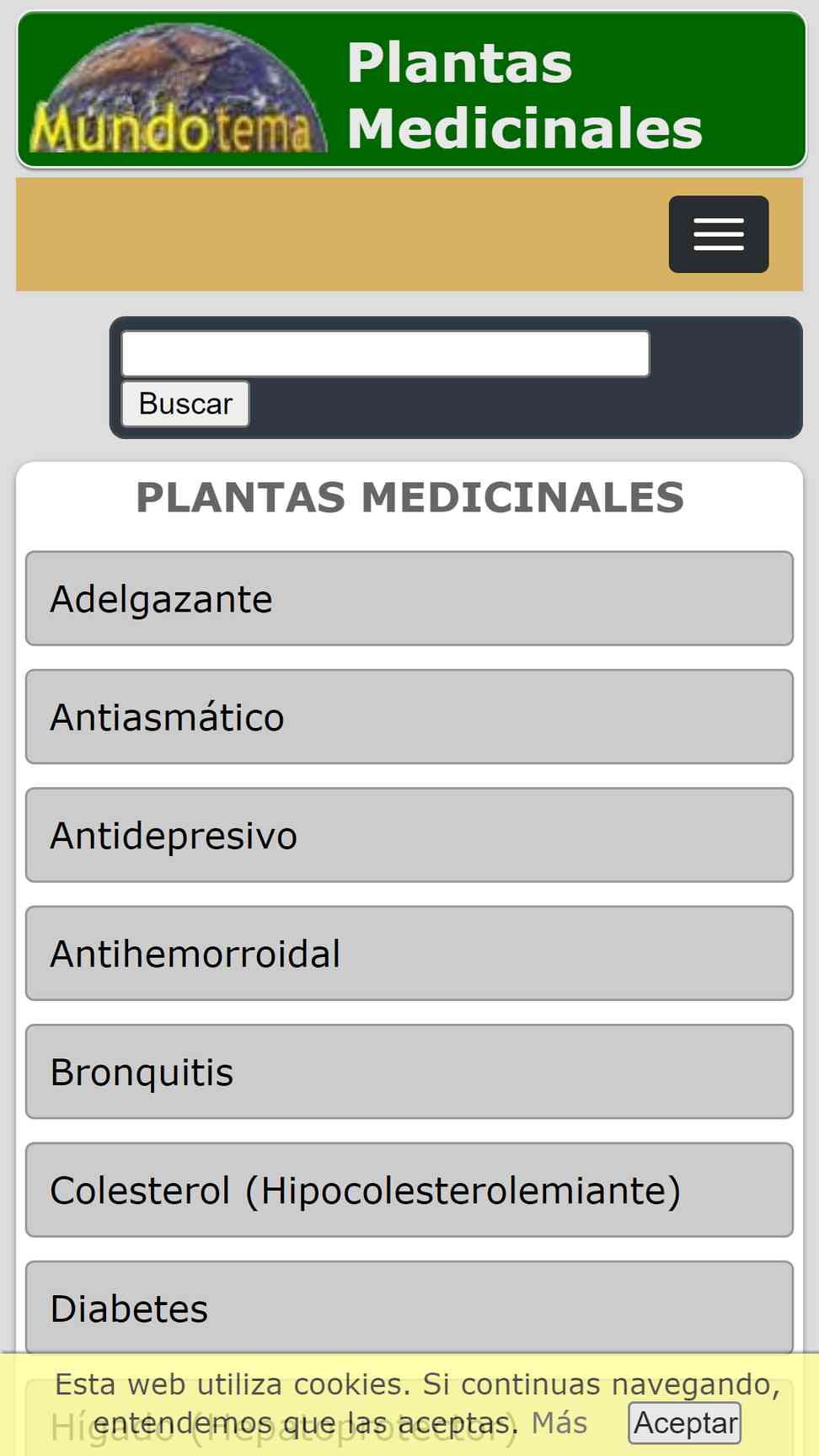This screenshot has height=1456, width=819.
Task: Open the hamburger navigation menu
Action: 718,234
